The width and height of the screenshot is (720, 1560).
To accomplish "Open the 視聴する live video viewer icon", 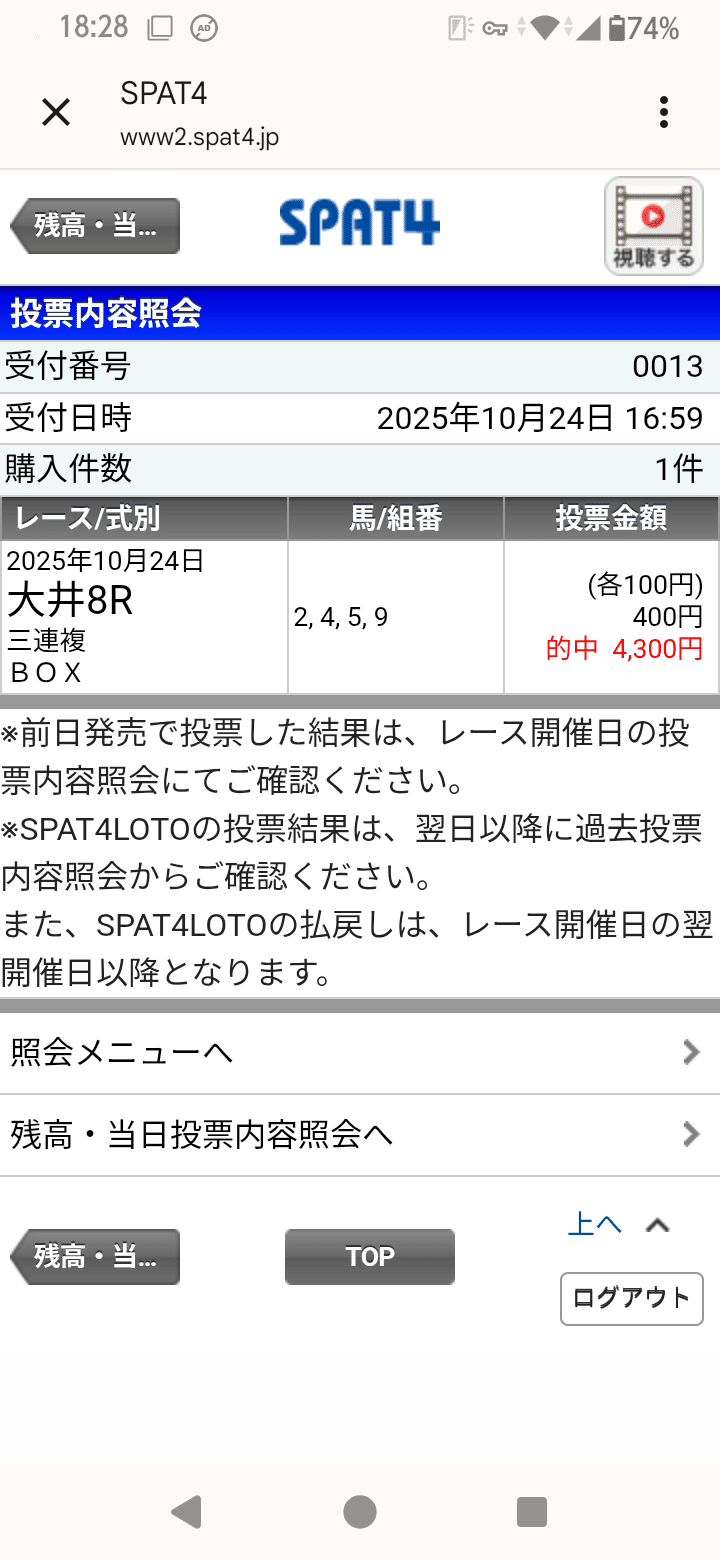I will point(652,225).
